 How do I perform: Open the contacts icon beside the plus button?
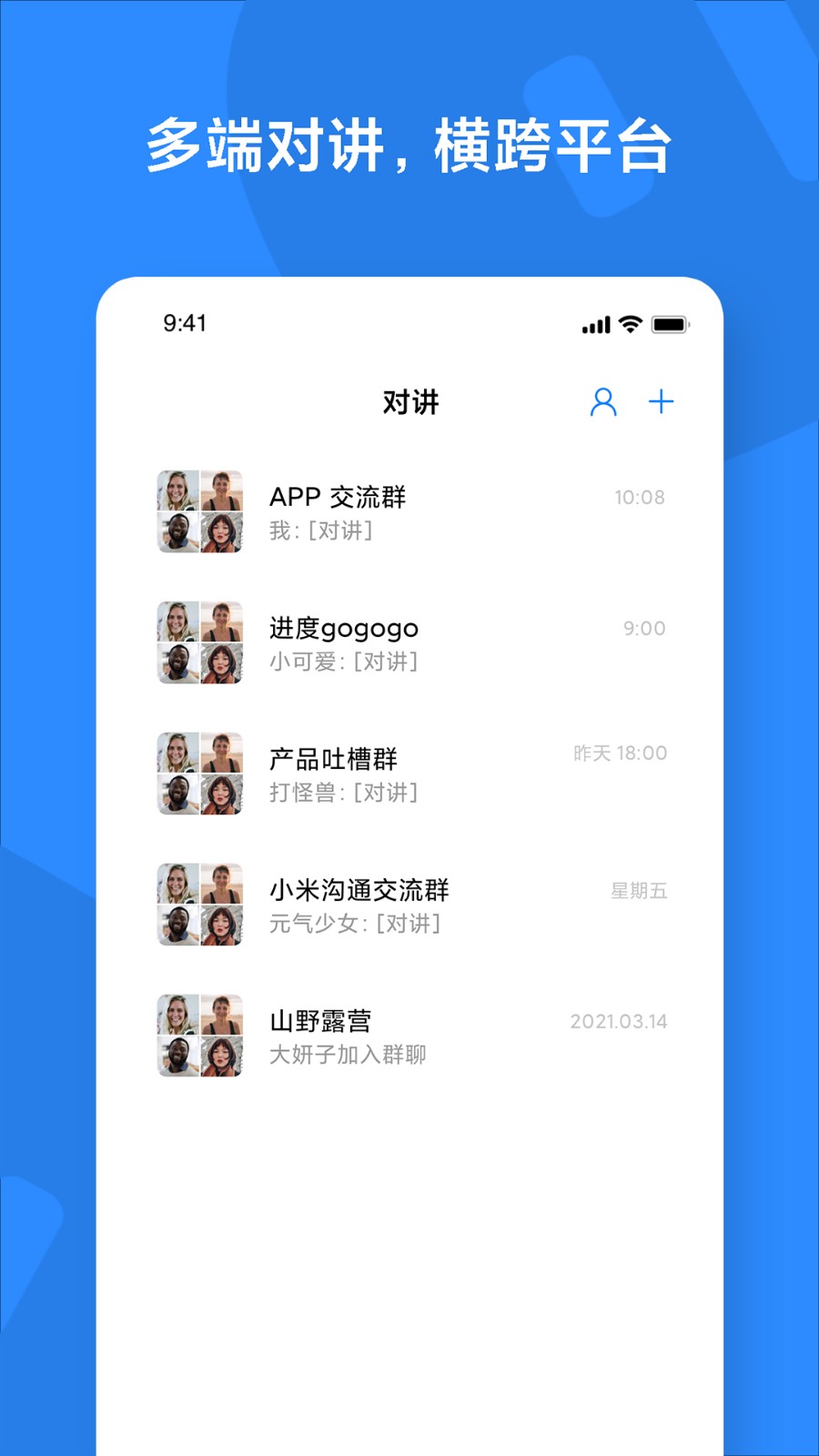tap(602, 401)
